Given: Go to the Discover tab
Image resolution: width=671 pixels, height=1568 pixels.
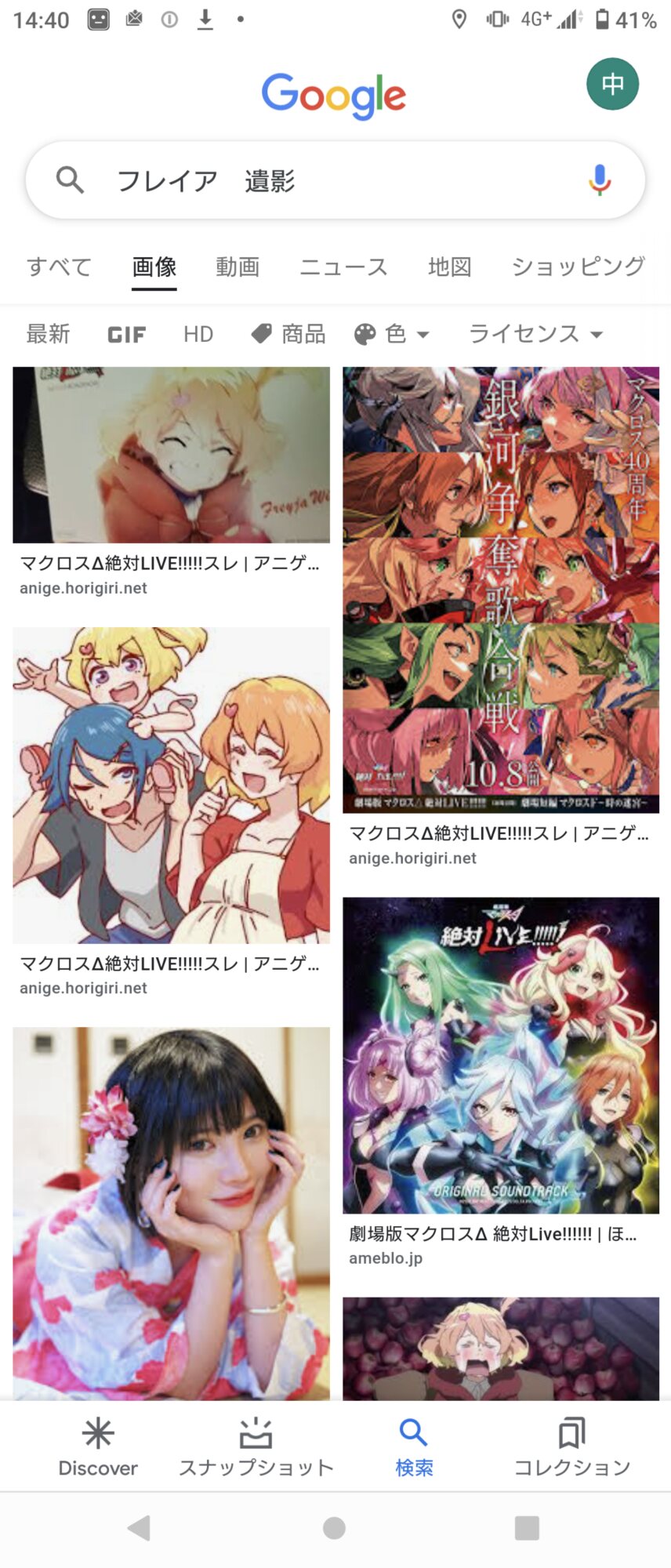Looking at the screenshot, I should pos(98,1447).
